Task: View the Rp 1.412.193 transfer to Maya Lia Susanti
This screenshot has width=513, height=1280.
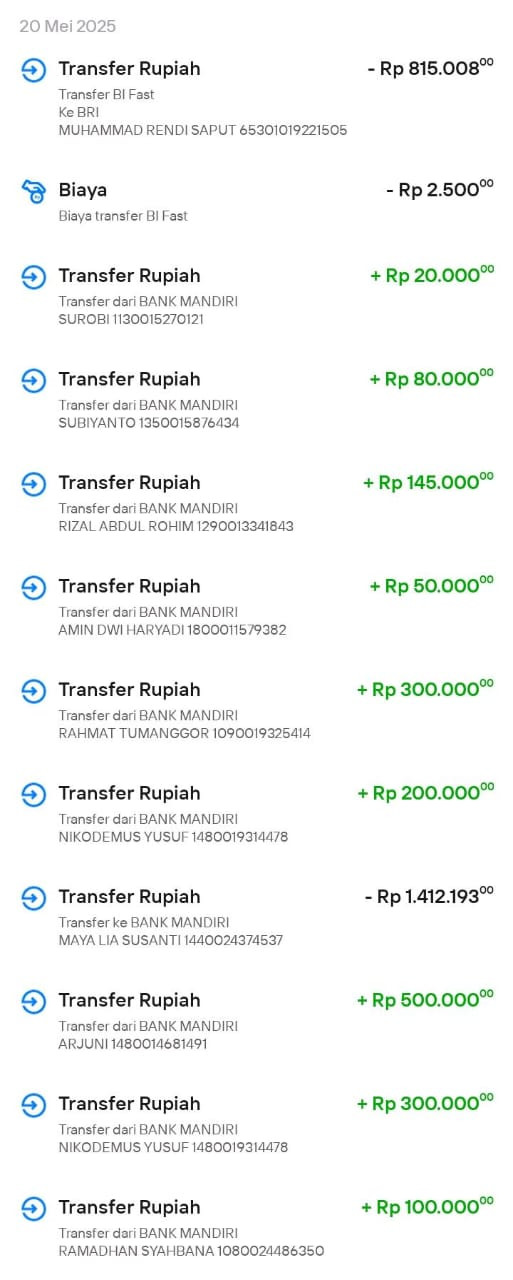Action: click(256, 916)
